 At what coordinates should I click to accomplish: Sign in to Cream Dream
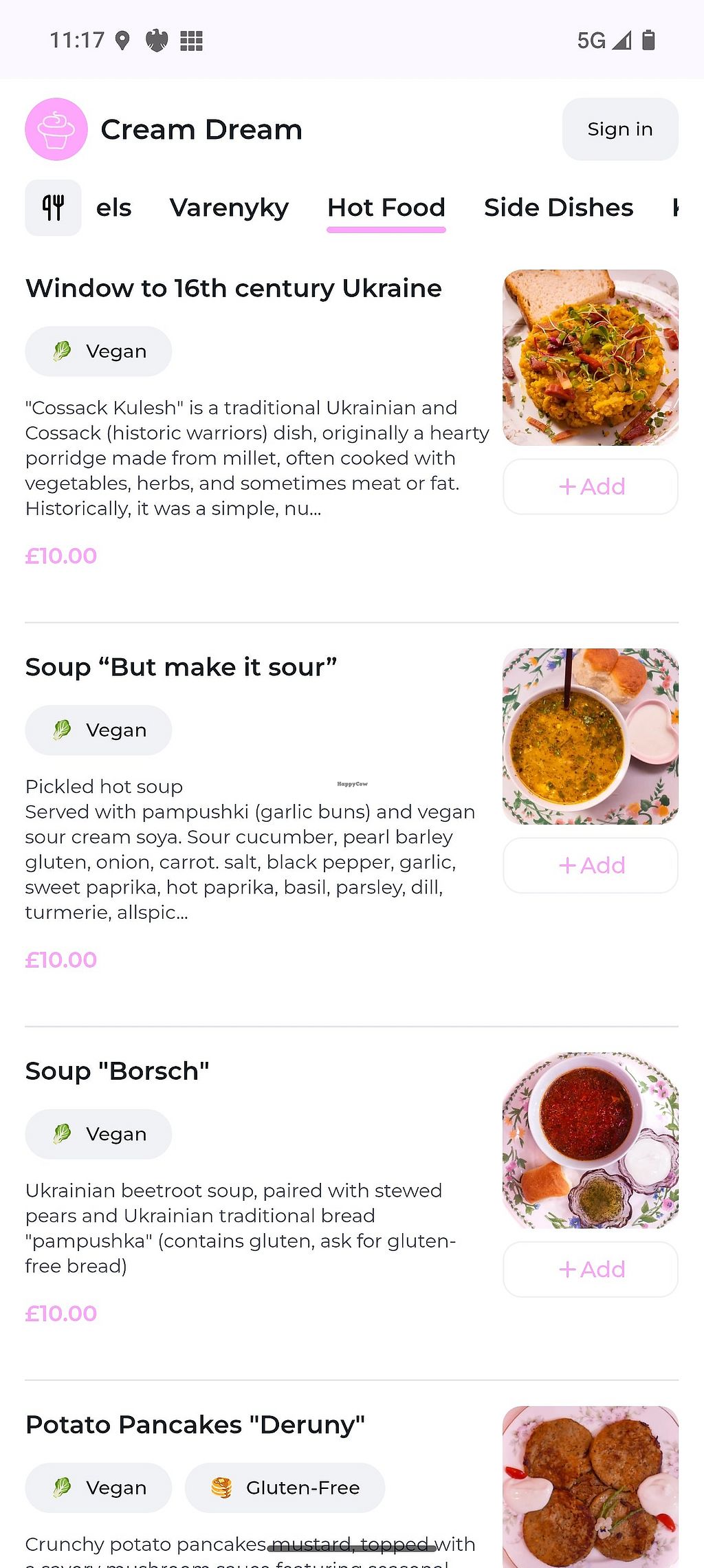click(x=619, y=129)
